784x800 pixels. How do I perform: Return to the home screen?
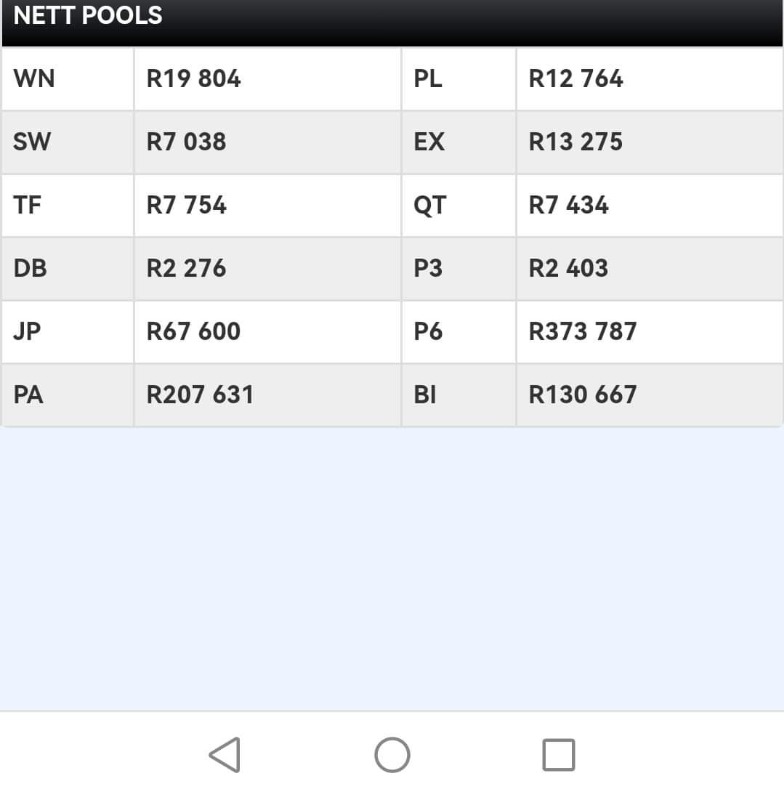392,755
